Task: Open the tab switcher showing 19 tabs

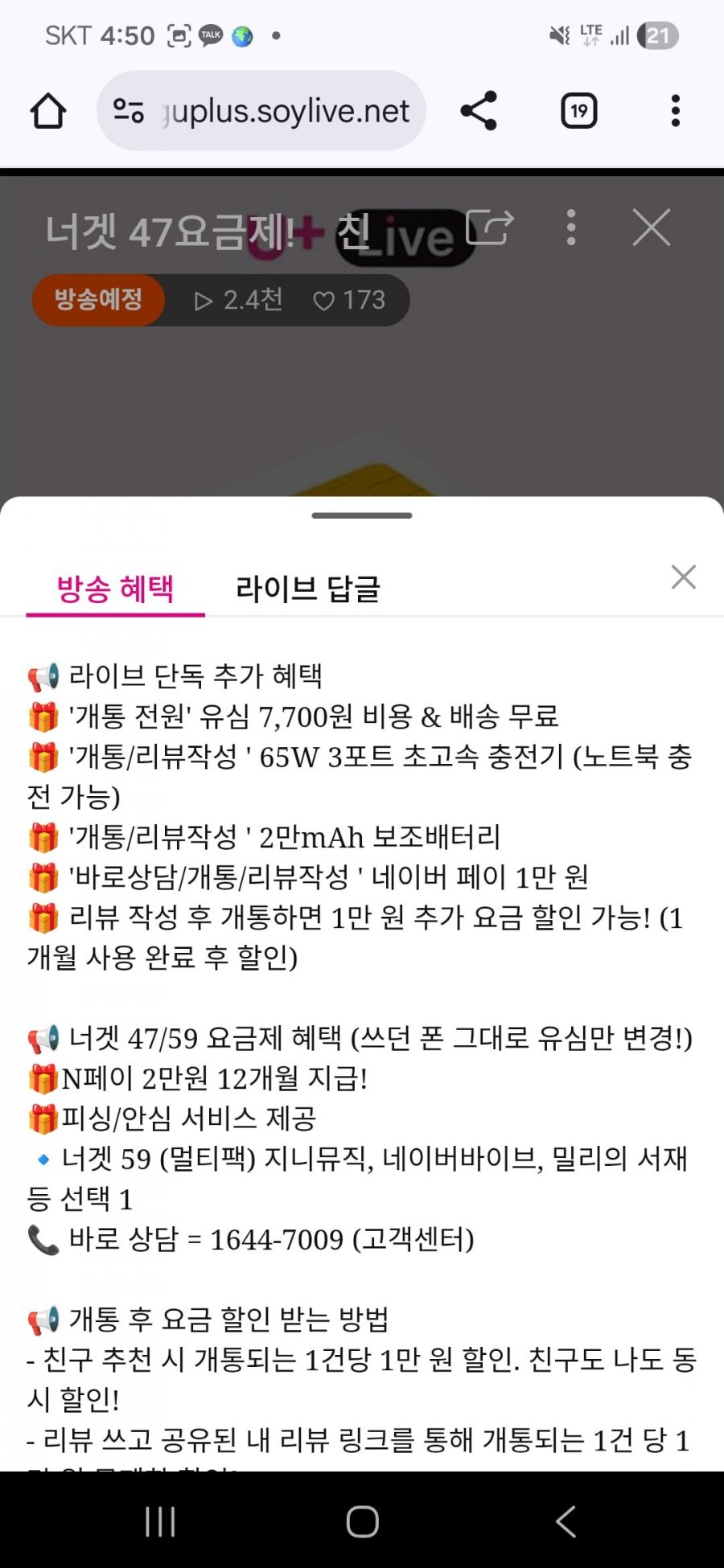Action: click(579, 111)
